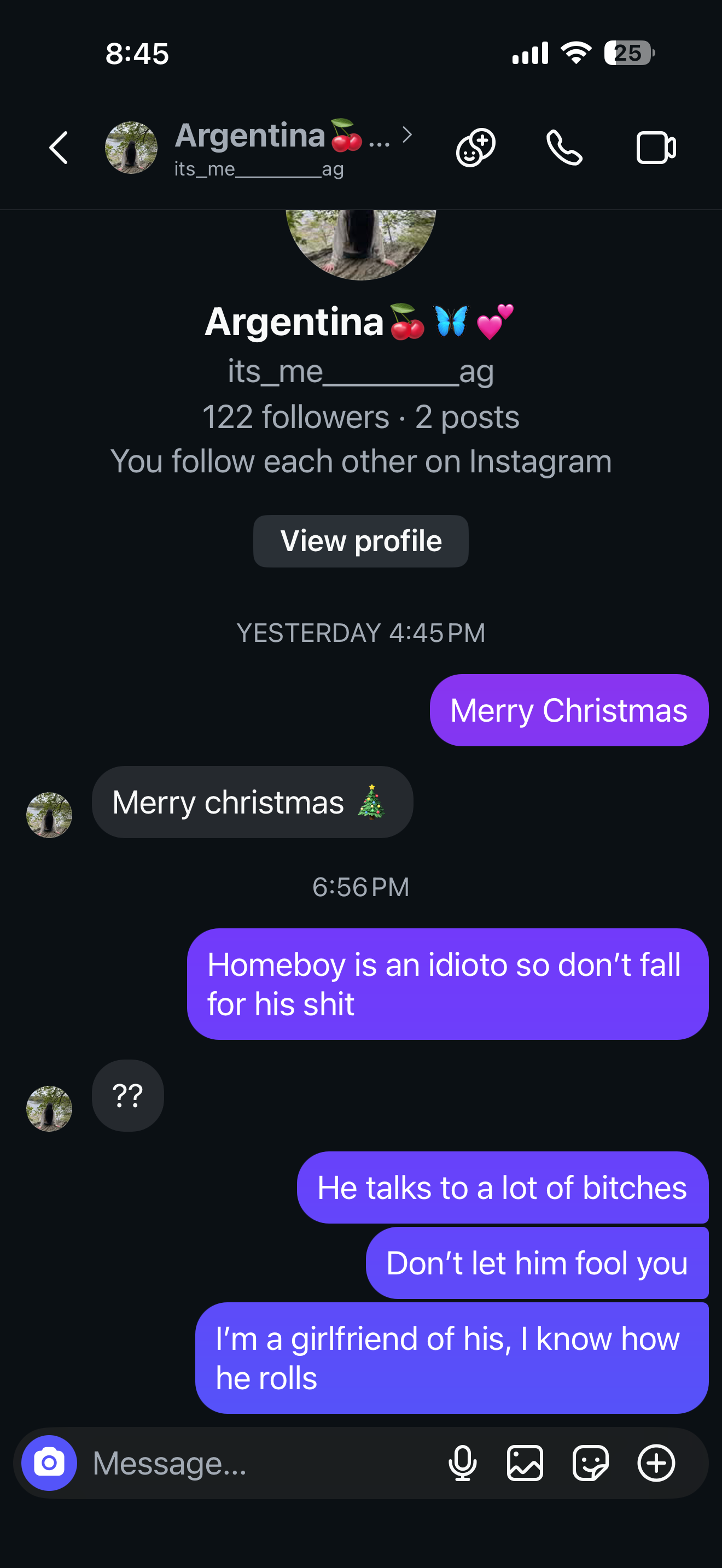
Task: Tap the View profile button
Action: (360, 541)
